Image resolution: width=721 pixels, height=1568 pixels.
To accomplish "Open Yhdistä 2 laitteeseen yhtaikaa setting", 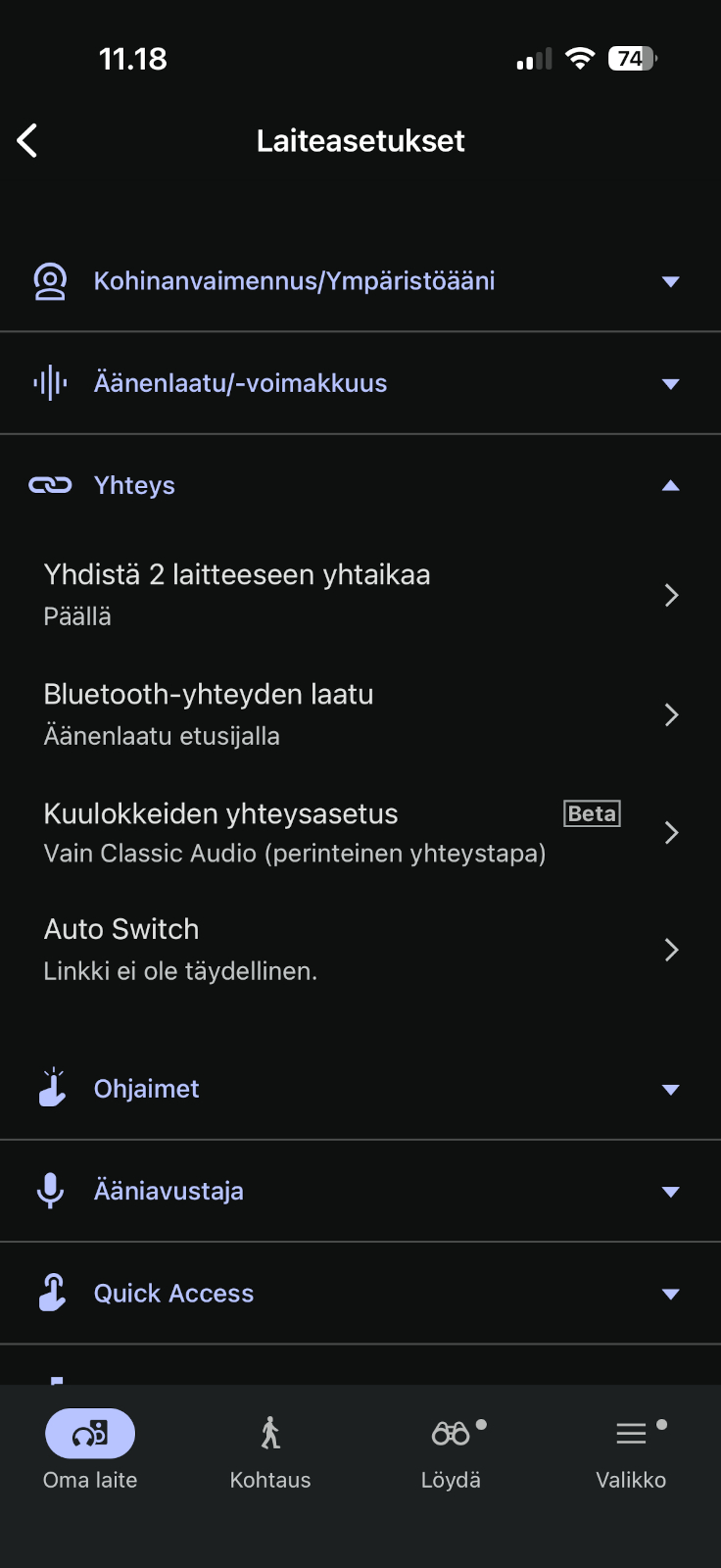I will point(359,594).
